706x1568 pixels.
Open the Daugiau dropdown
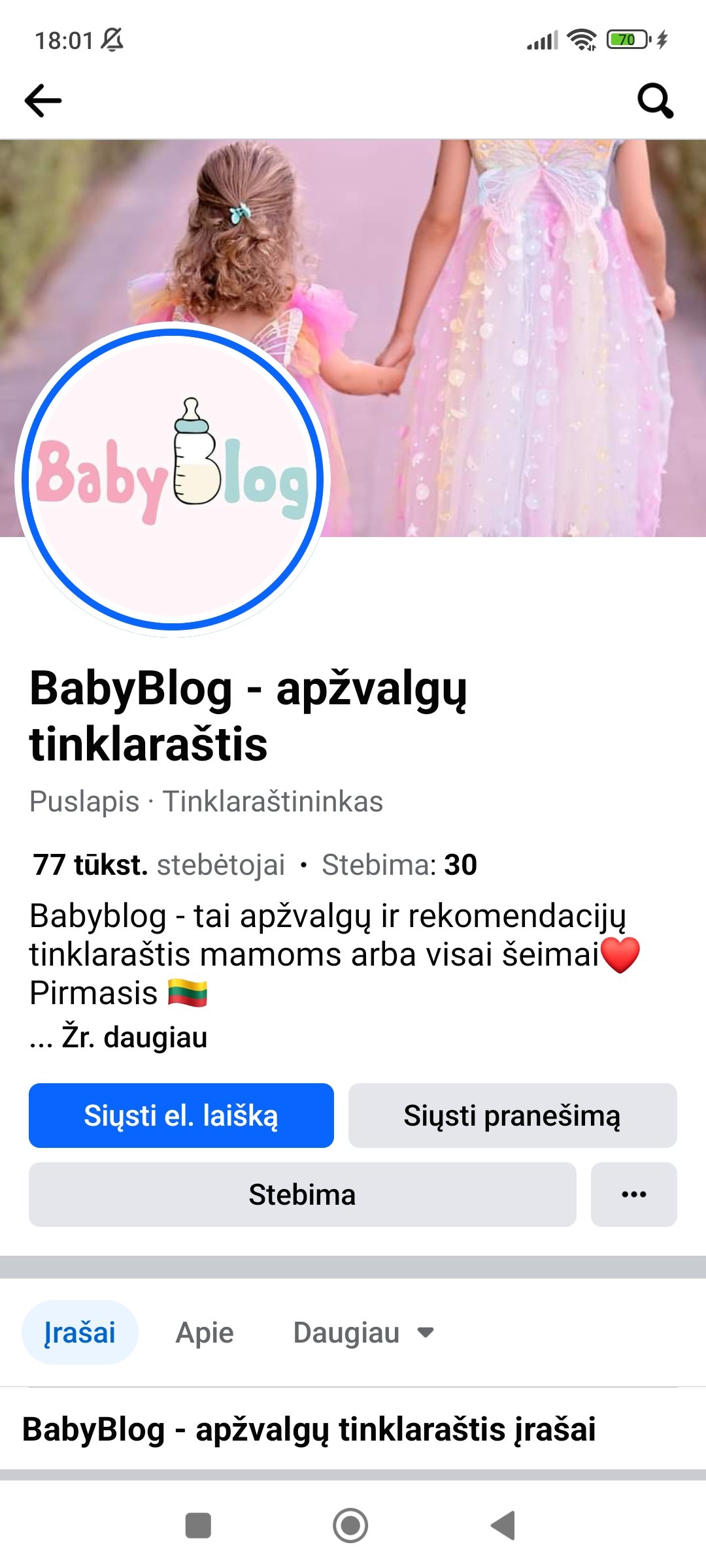(x=363, y=1332)
